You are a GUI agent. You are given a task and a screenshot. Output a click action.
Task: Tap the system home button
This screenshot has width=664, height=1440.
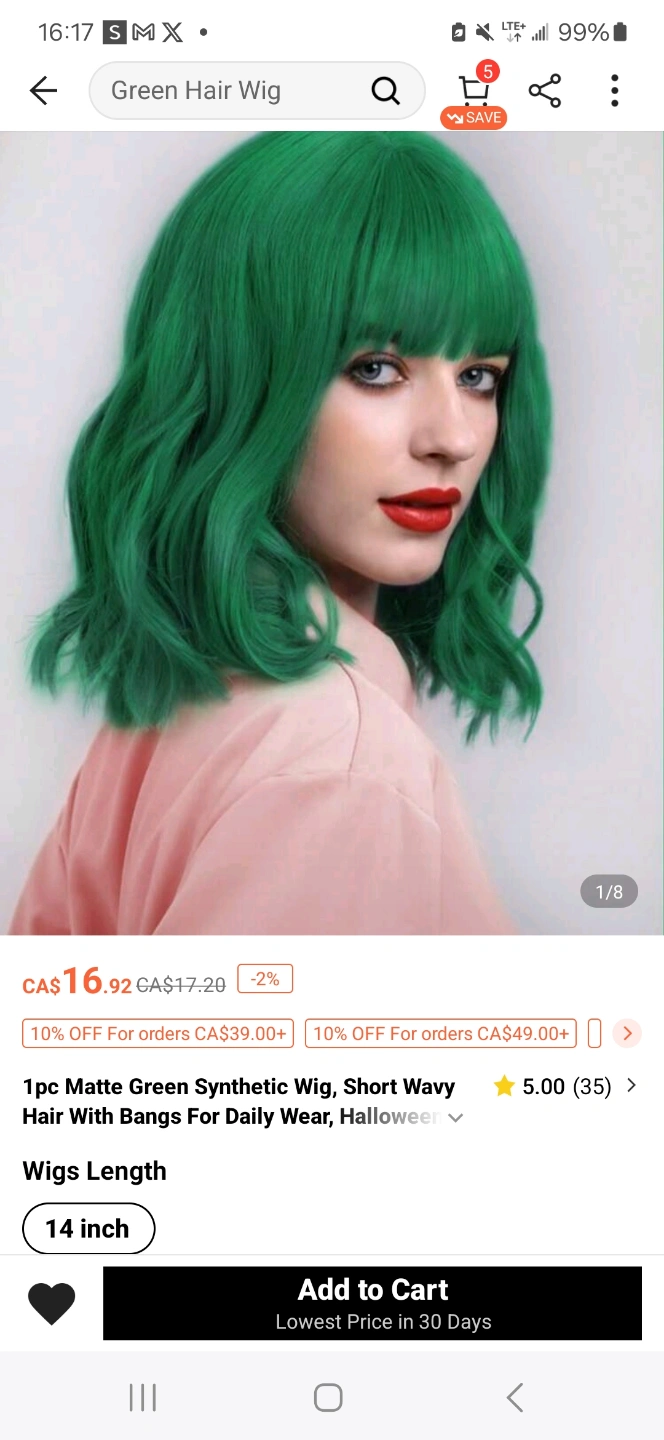point(328,1397)
